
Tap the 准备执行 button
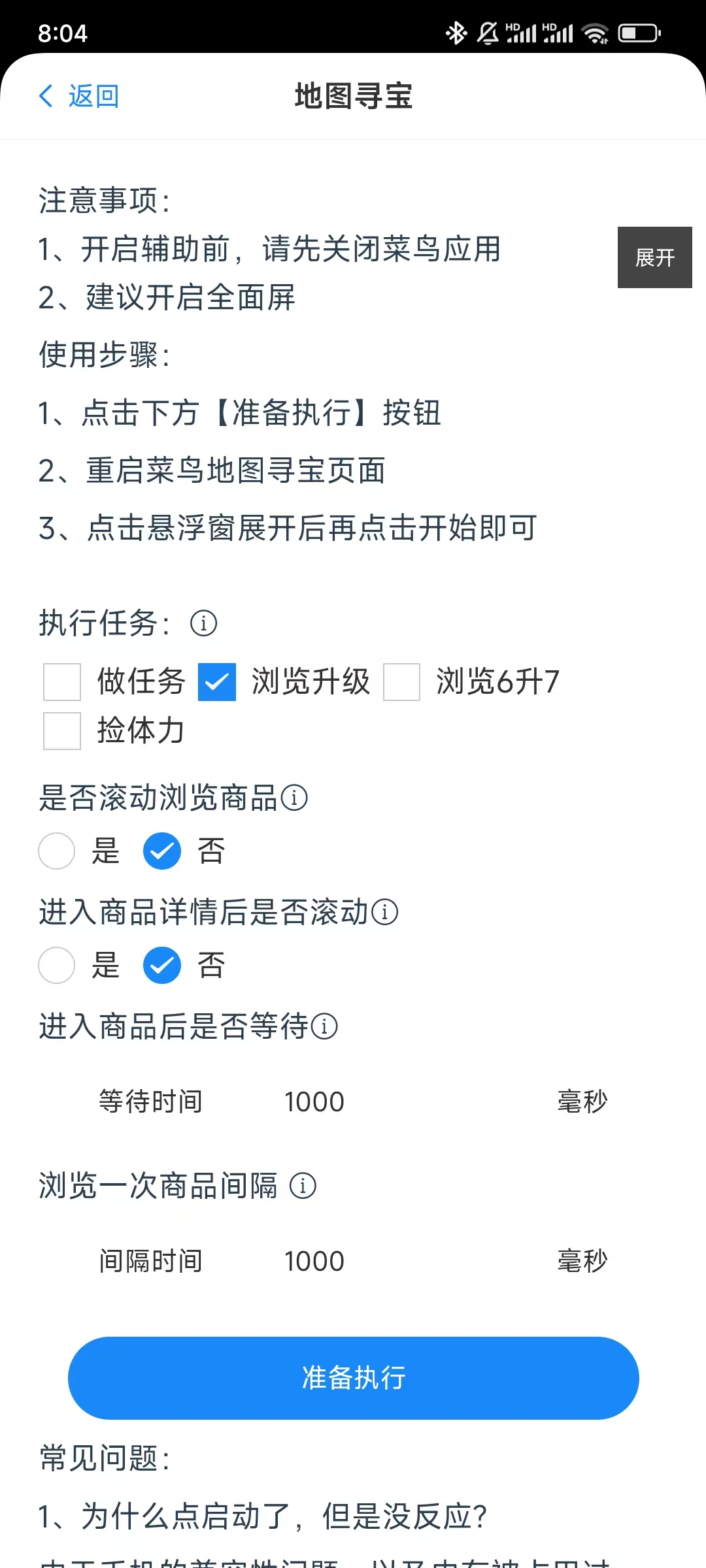(x=353, y=1378)
